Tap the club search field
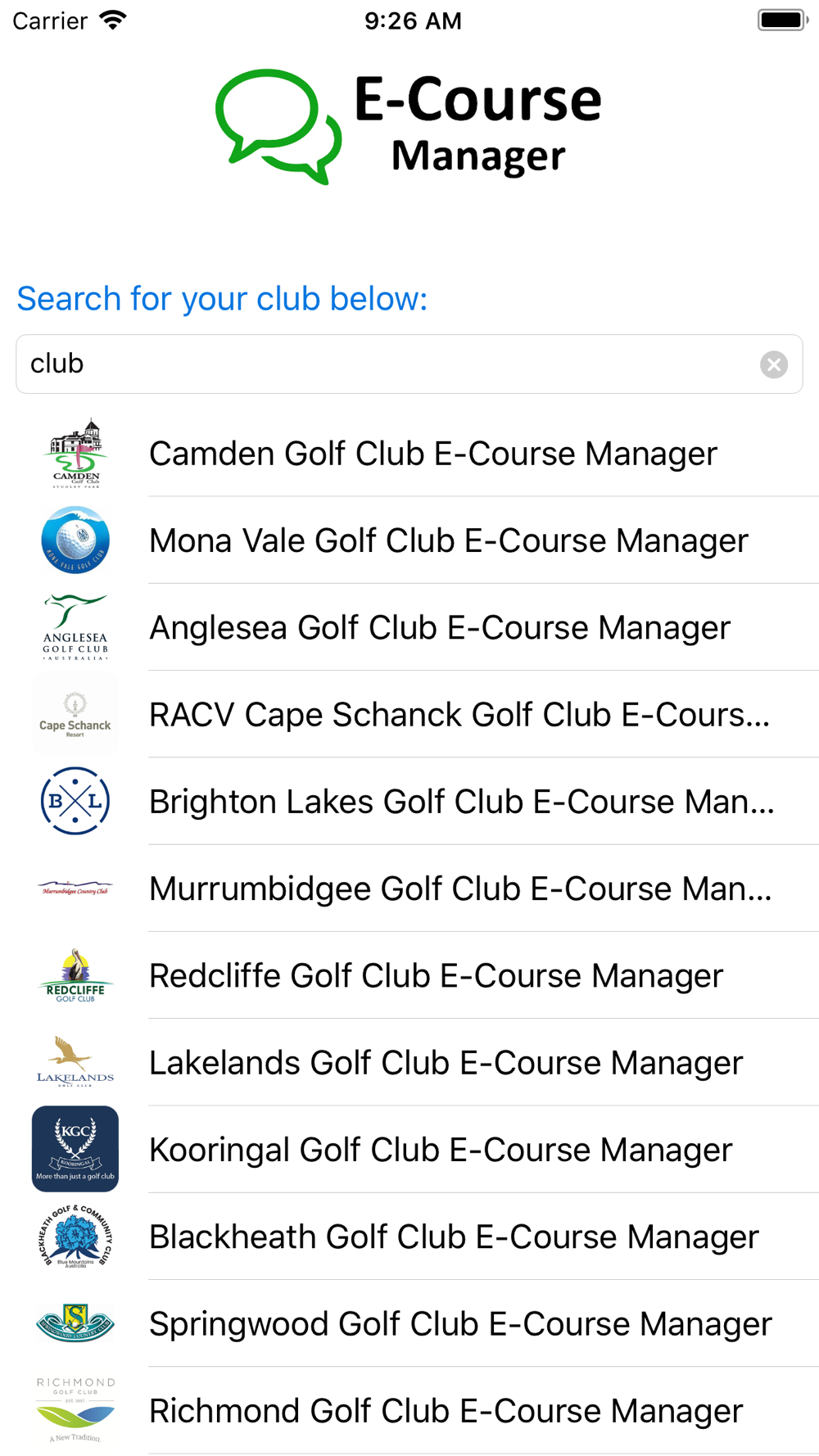 coord(409,364)
